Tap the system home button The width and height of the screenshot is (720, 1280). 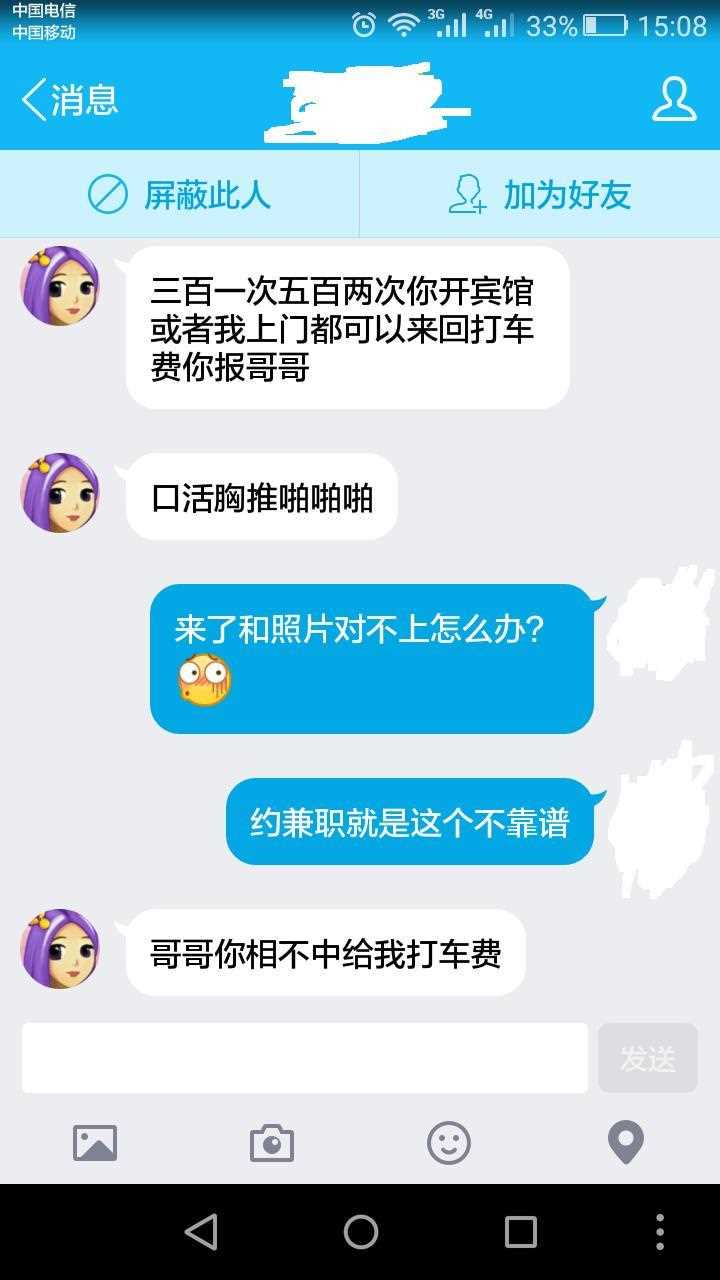click(360, 1232)
